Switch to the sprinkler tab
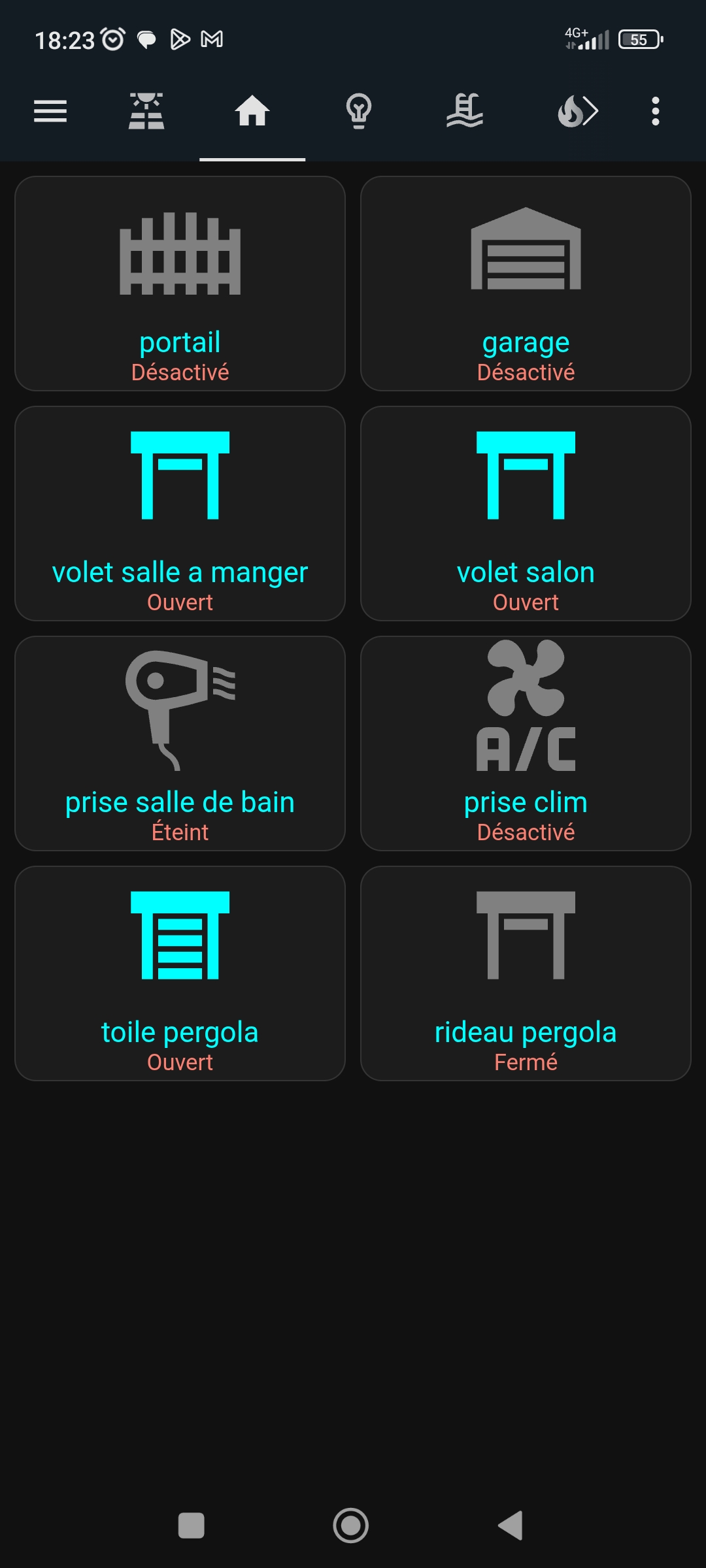 (x=146, y=111)
